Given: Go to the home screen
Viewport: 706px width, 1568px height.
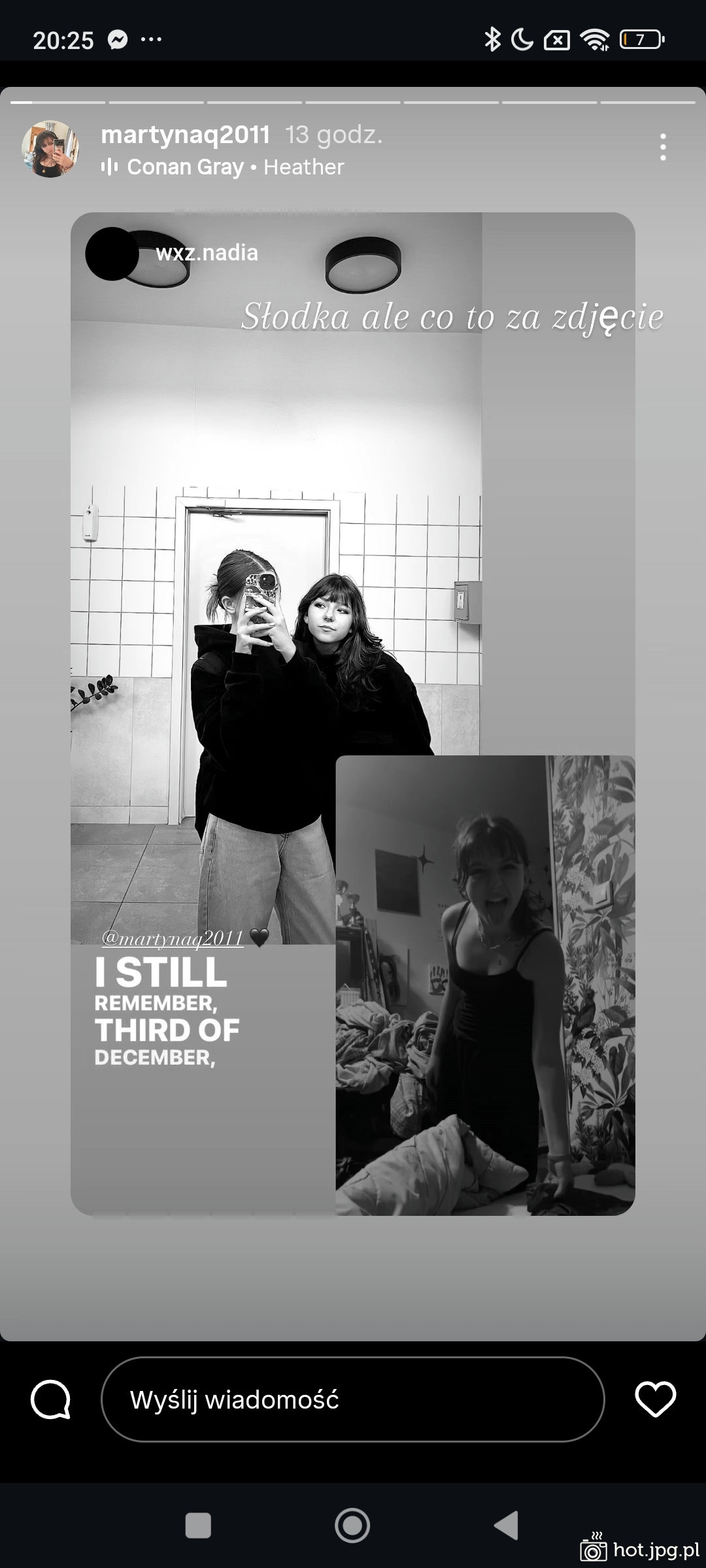Looking at the screenshot, I should pos(352,1526).
